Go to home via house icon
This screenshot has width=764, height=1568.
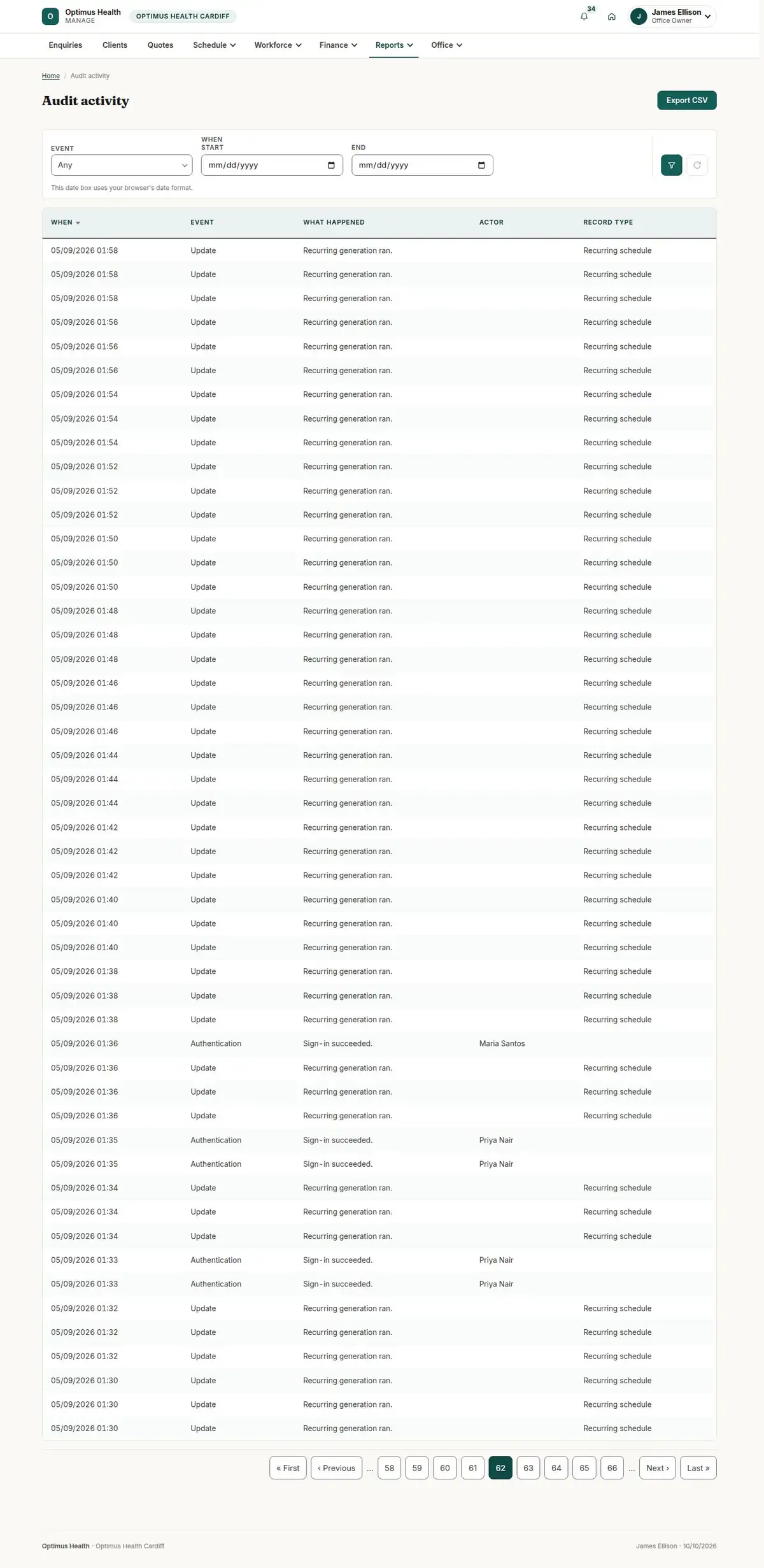pos(611,17)
